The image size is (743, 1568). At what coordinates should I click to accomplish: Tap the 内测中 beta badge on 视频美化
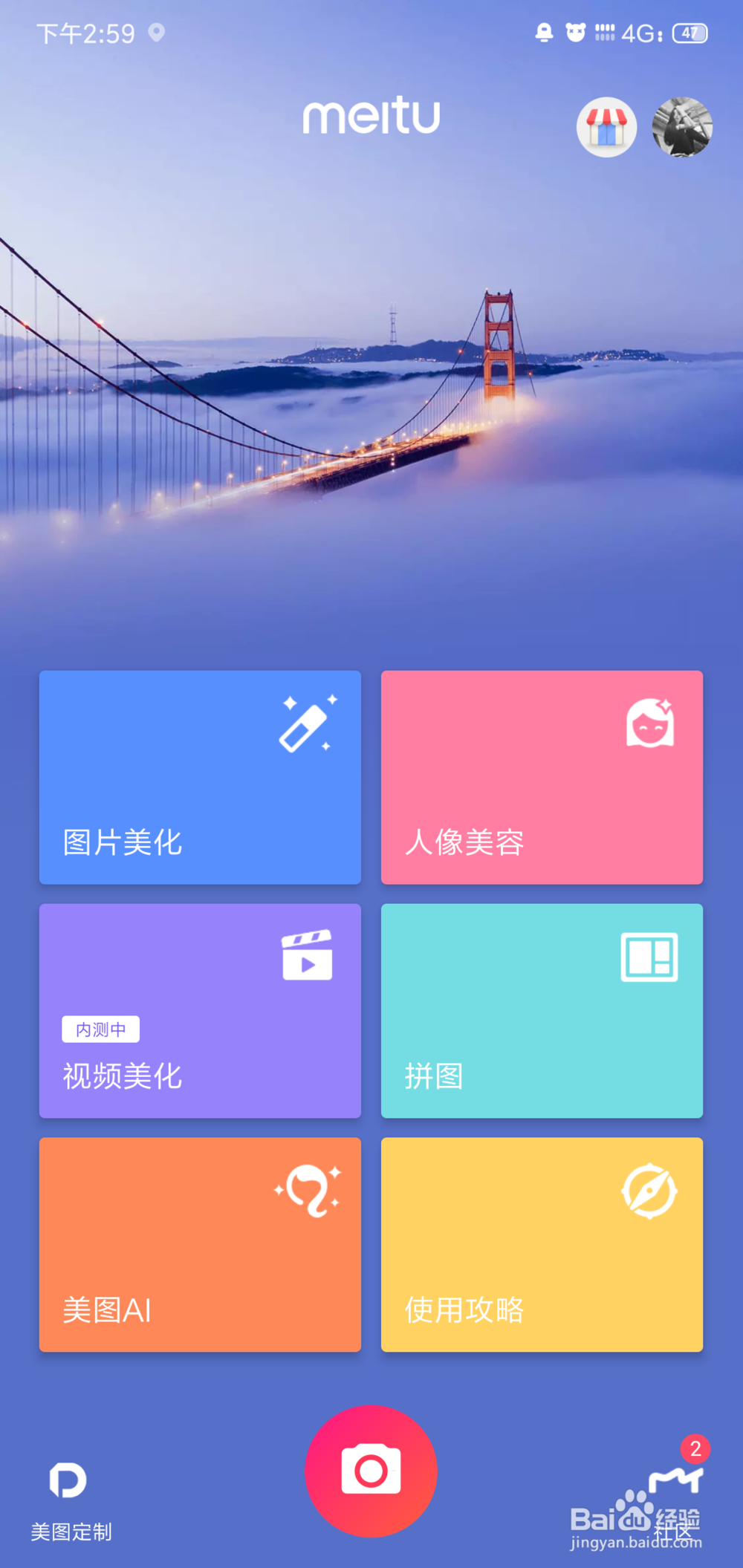[100, 1029]
